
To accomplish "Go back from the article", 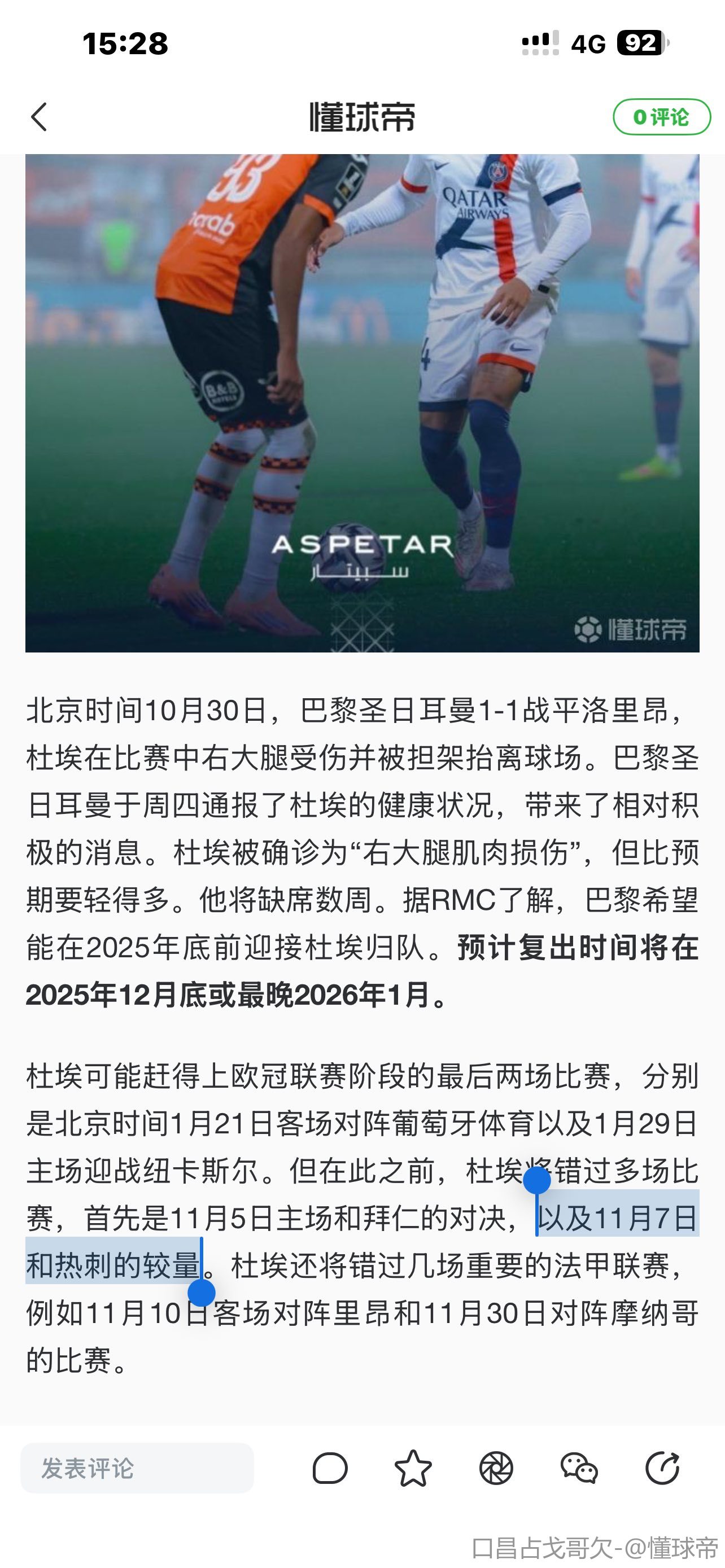I will [x=39, y=116].
